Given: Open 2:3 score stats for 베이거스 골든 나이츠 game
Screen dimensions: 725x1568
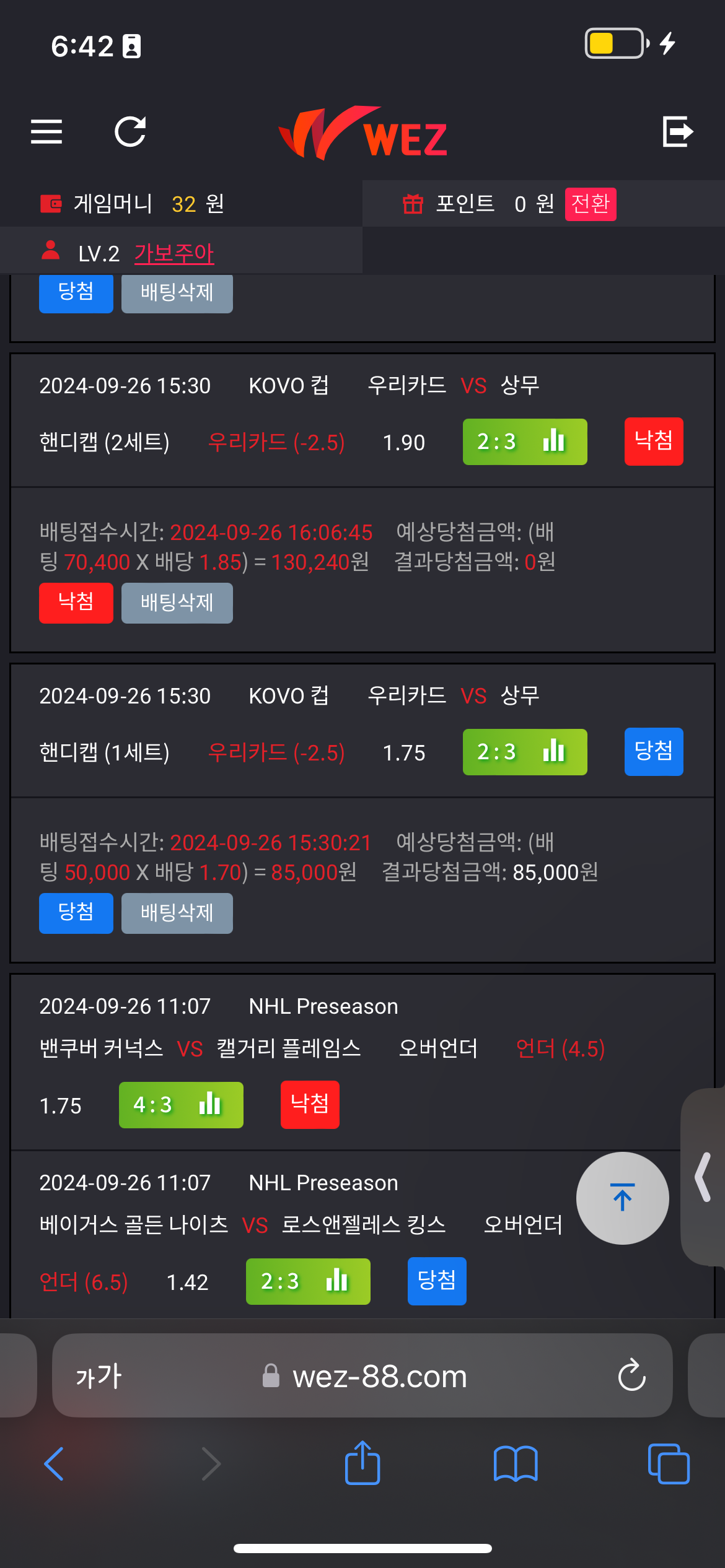Looking at the screenshot, I should tap(308, 1281).
